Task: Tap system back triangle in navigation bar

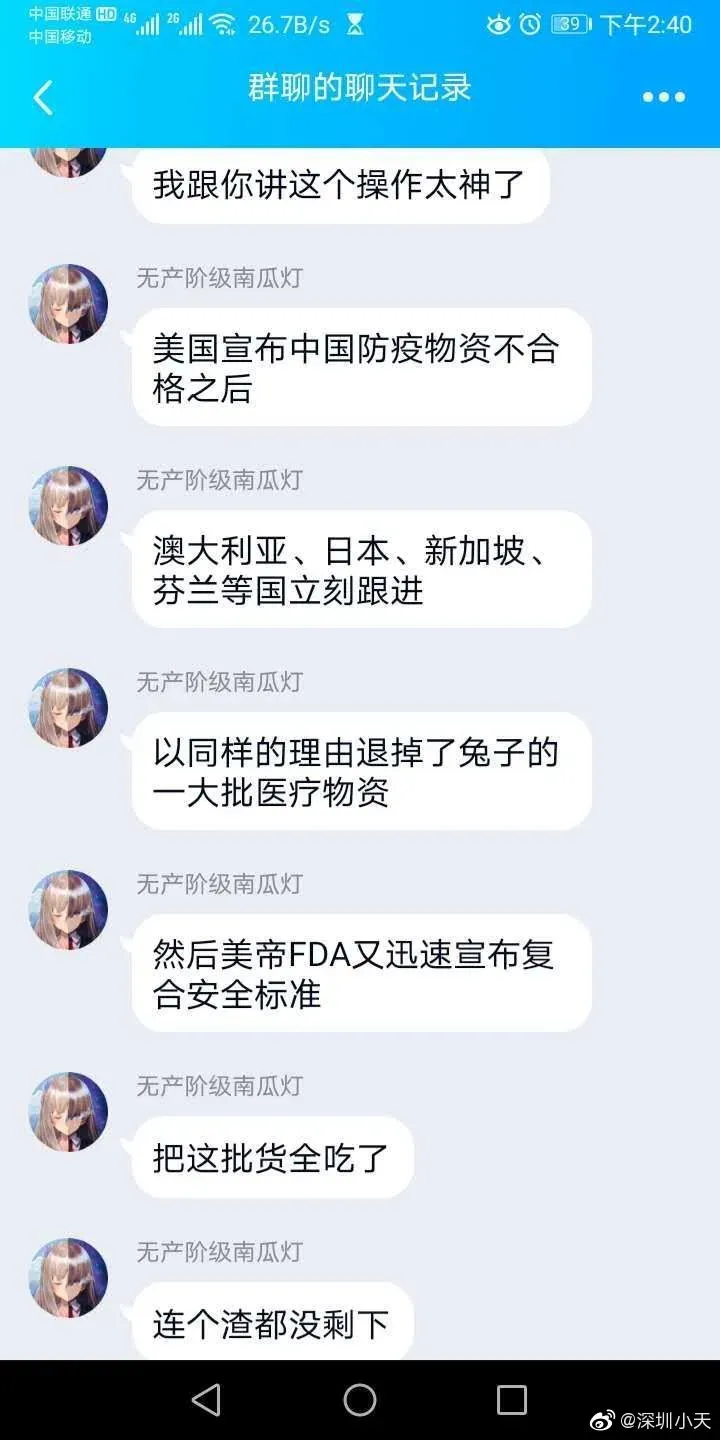Action: coord(206,1400)
